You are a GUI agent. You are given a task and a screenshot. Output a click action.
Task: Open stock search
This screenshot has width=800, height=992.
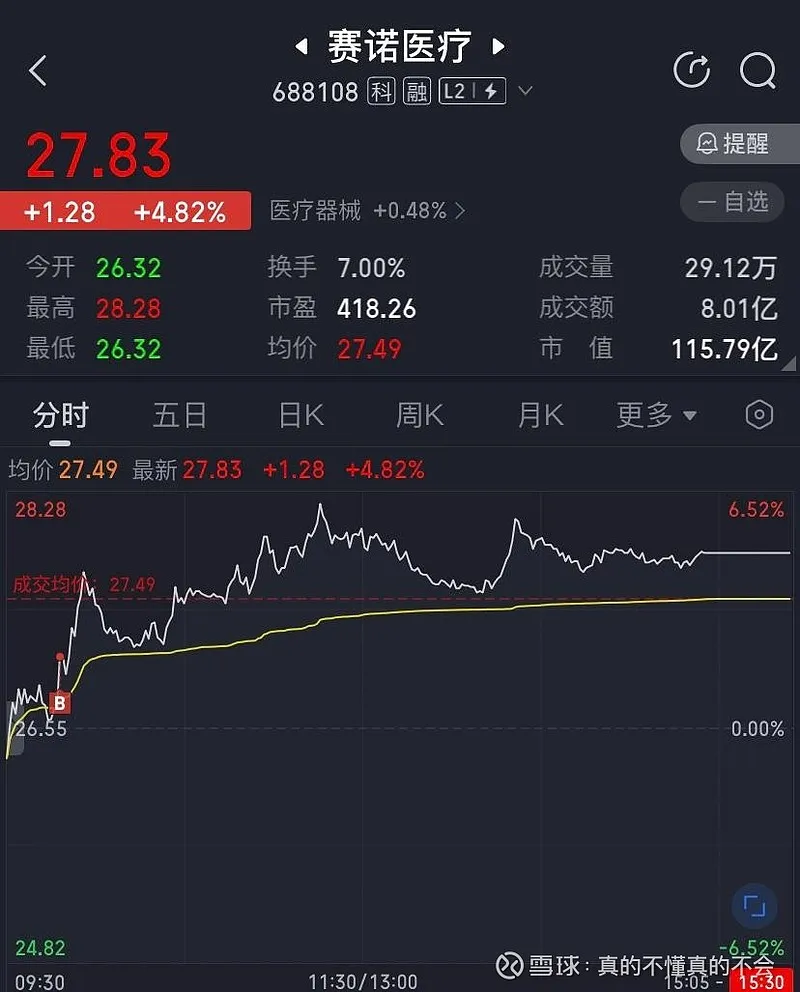[758, 70]
